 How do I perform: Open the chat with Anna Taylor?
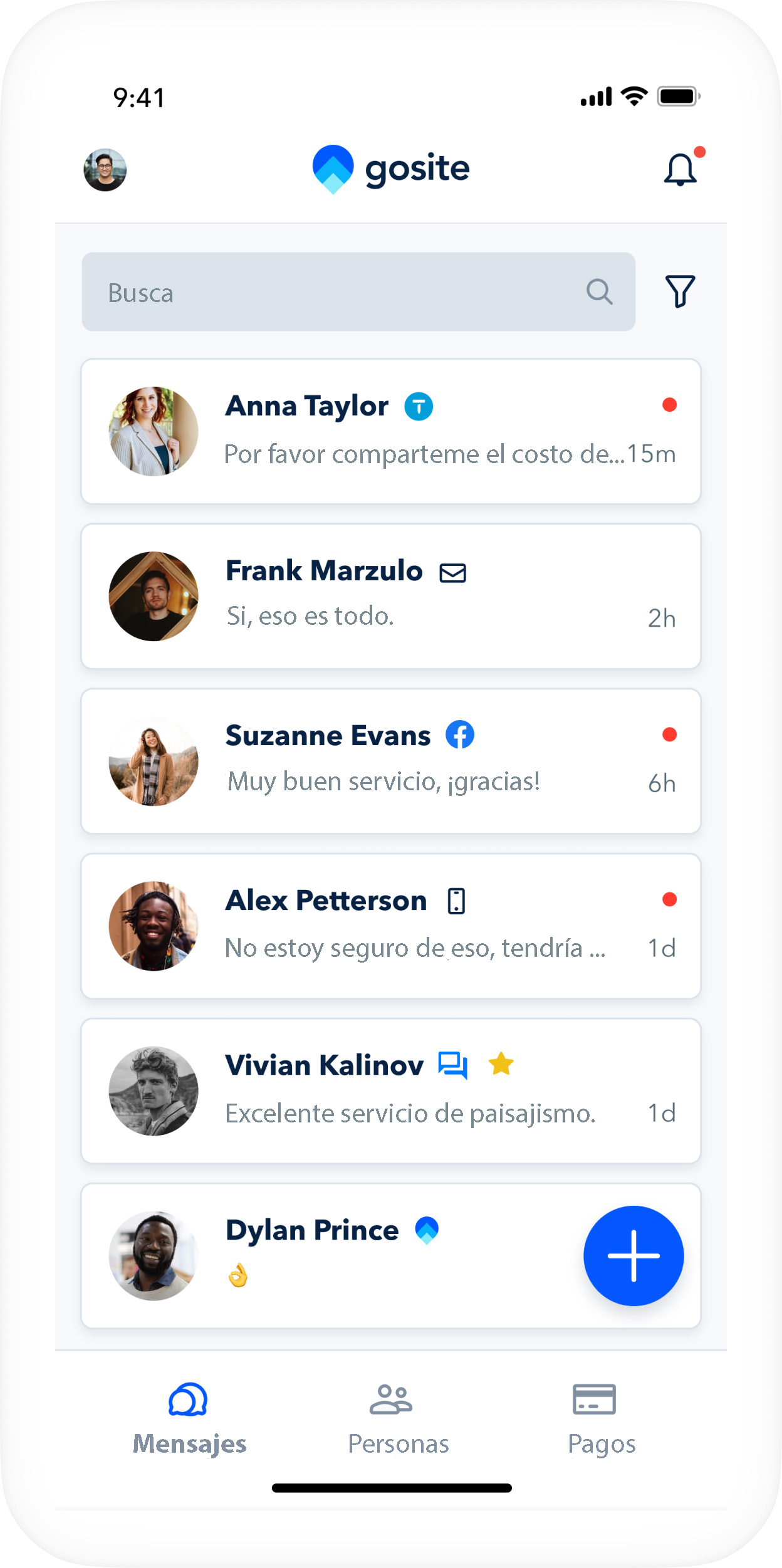coord(390,431)
